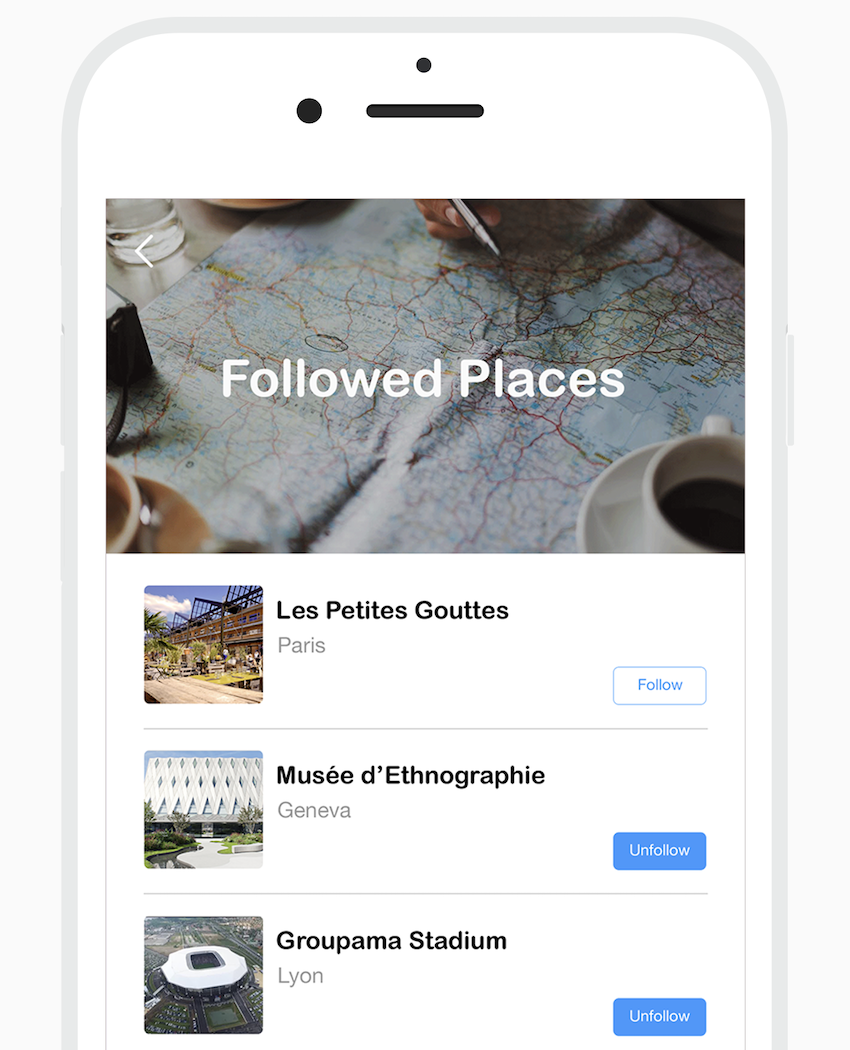Open the Les Petites Gouttes place photo
850x1050 pixels.
[x=203, y=644]
